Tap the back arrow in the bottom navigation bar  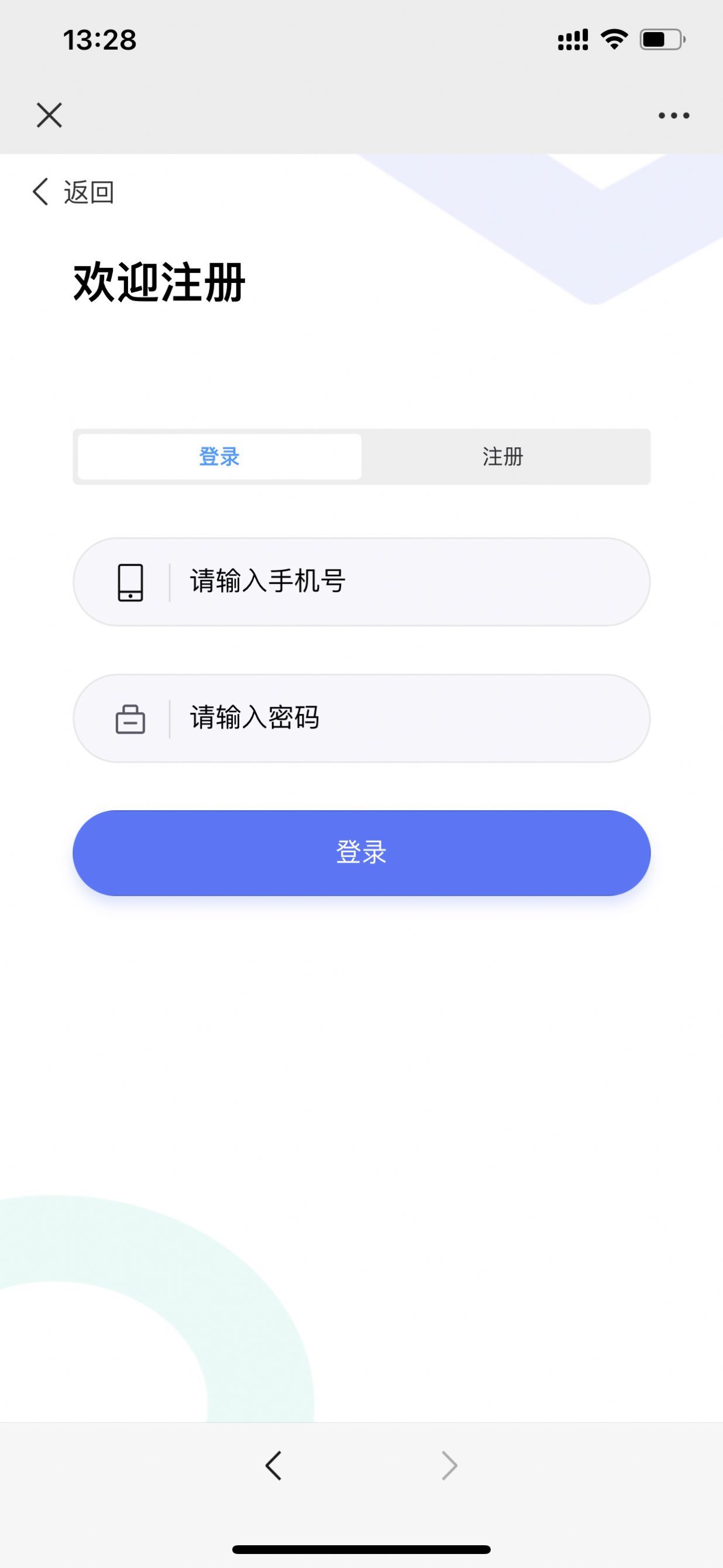coord(274,1465)
